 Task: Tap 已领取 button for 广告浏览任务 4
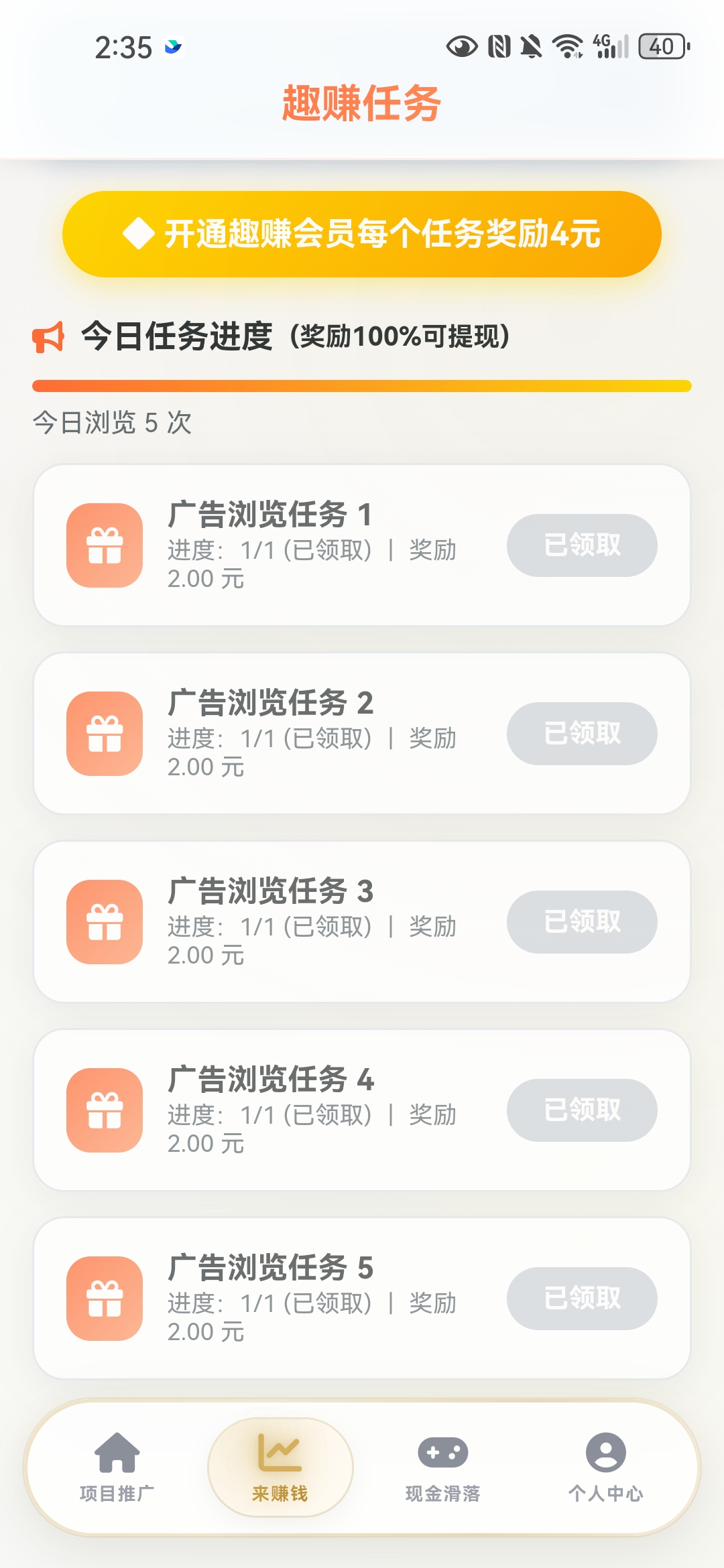[x=582, y=1110]
